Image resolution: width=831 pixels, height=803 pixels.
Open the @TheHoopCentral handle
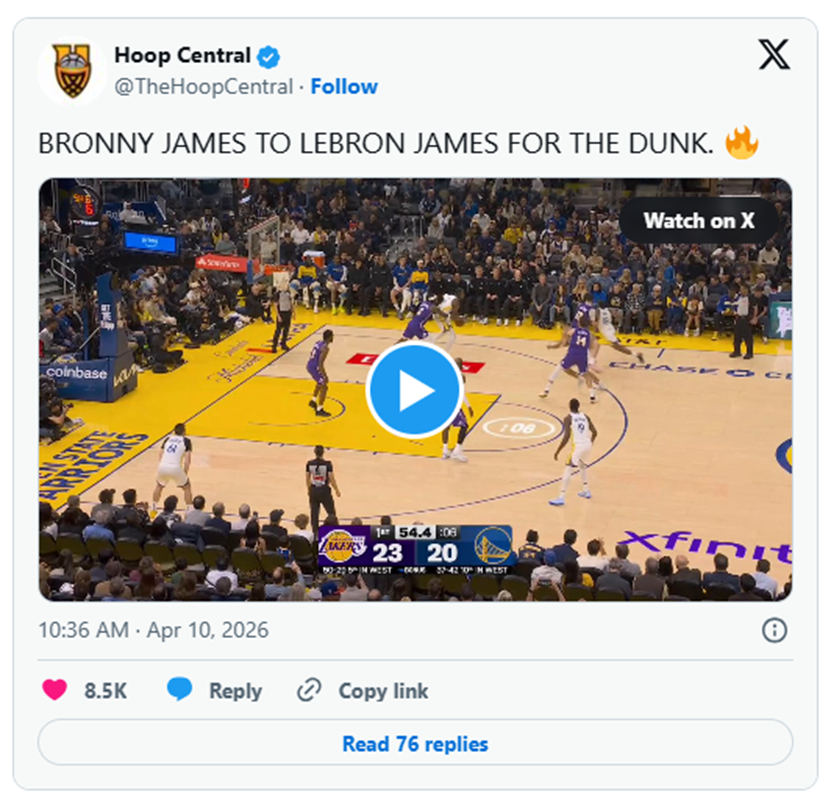click(203, 86)
